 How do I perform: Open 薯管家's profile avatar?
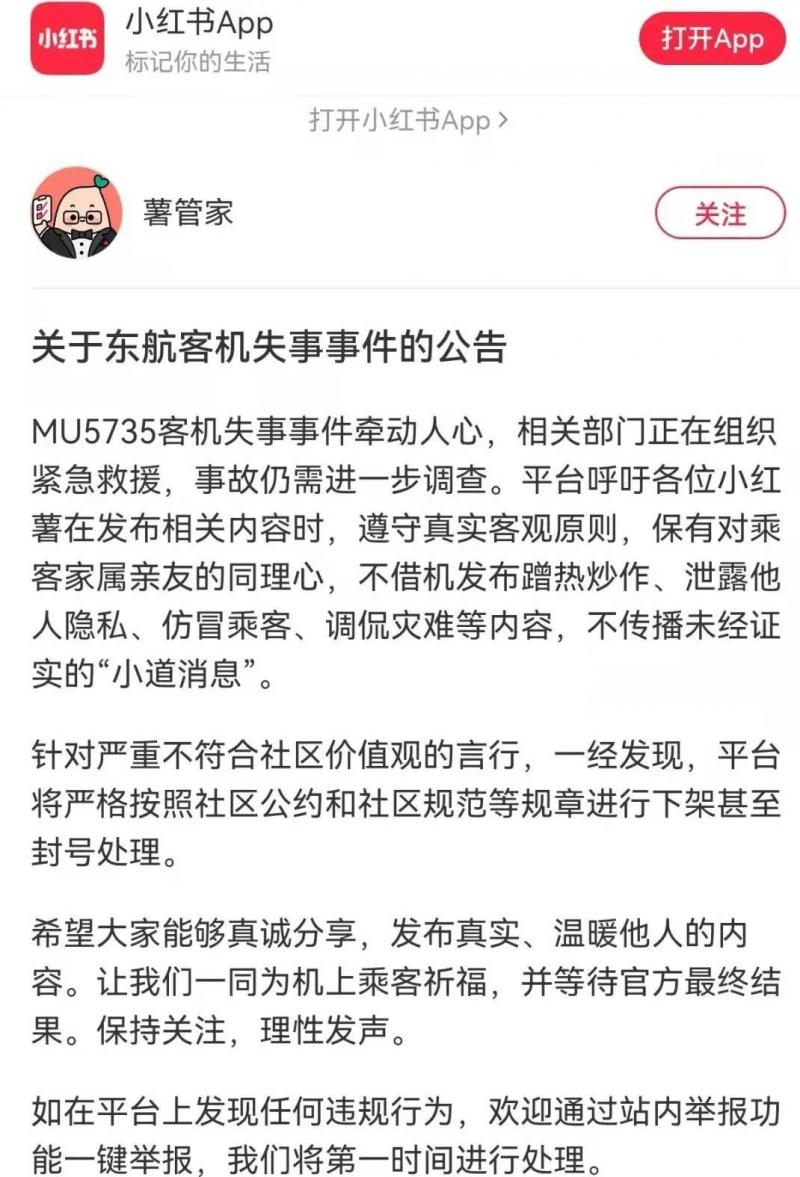(78, 213)
